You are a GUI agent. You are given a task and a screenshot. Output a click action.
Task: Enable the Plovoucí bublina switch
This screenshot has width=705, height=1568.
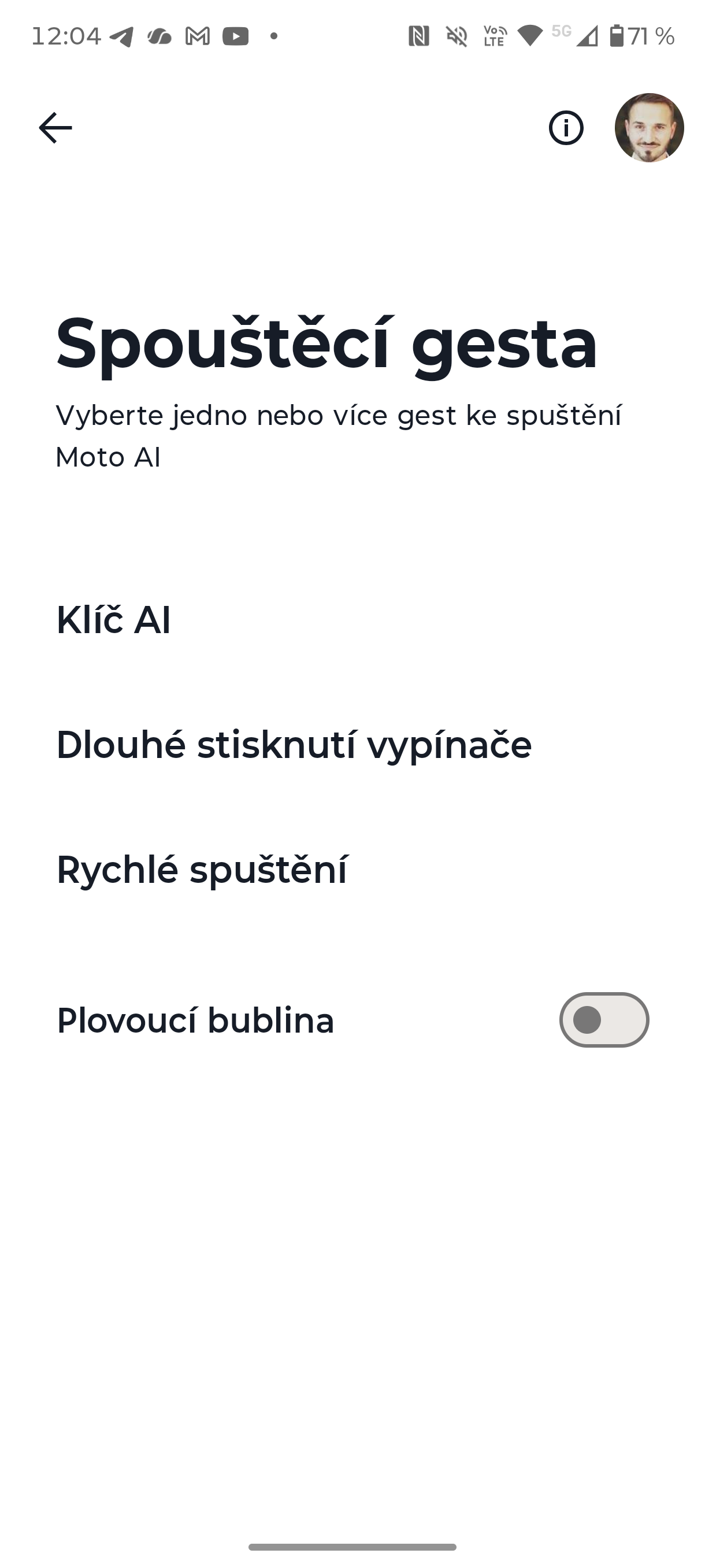point(603,1019)
